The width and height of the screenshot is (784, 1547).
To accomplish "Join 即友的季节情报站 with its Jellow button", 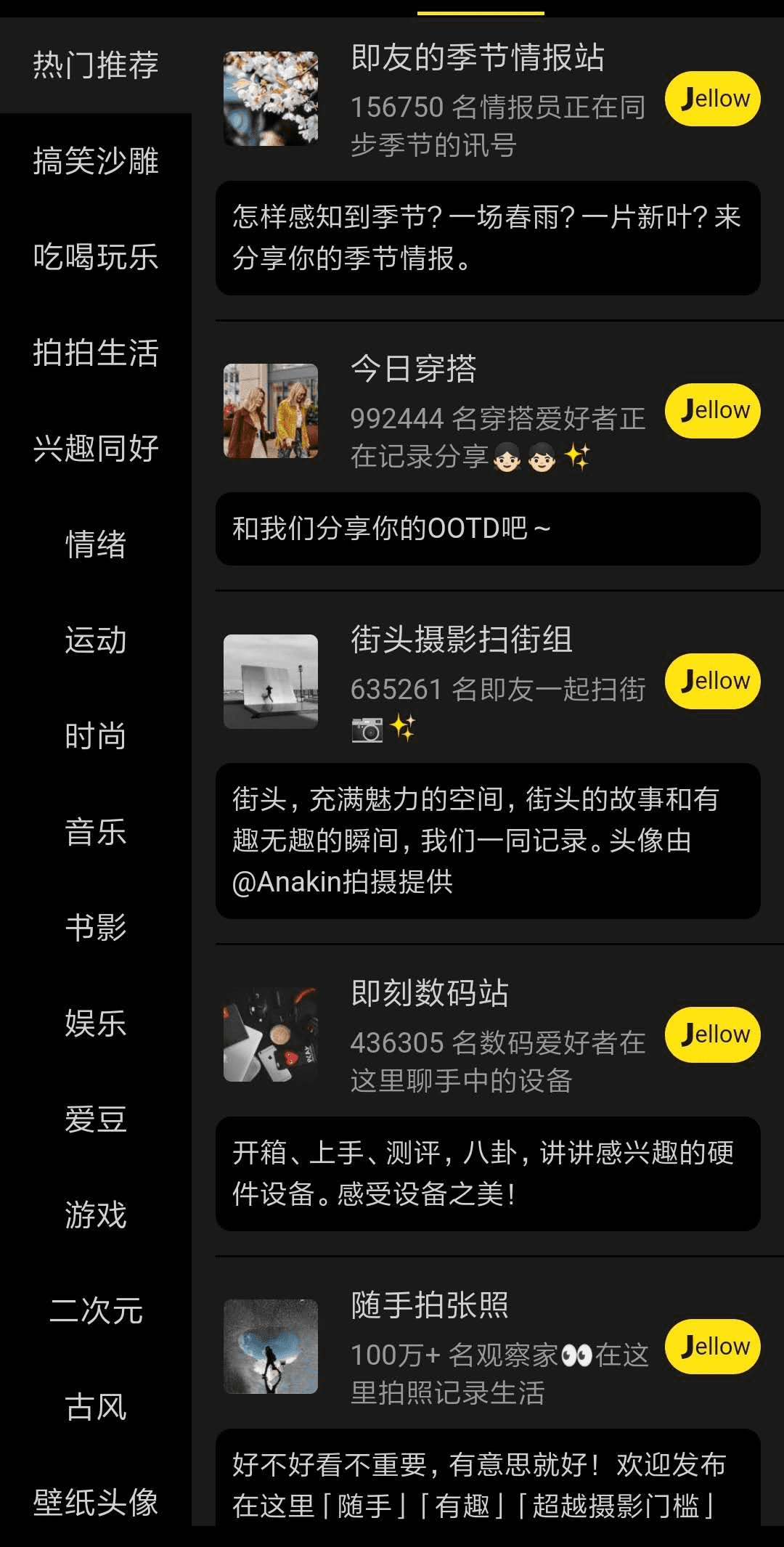I will (712, 99).
